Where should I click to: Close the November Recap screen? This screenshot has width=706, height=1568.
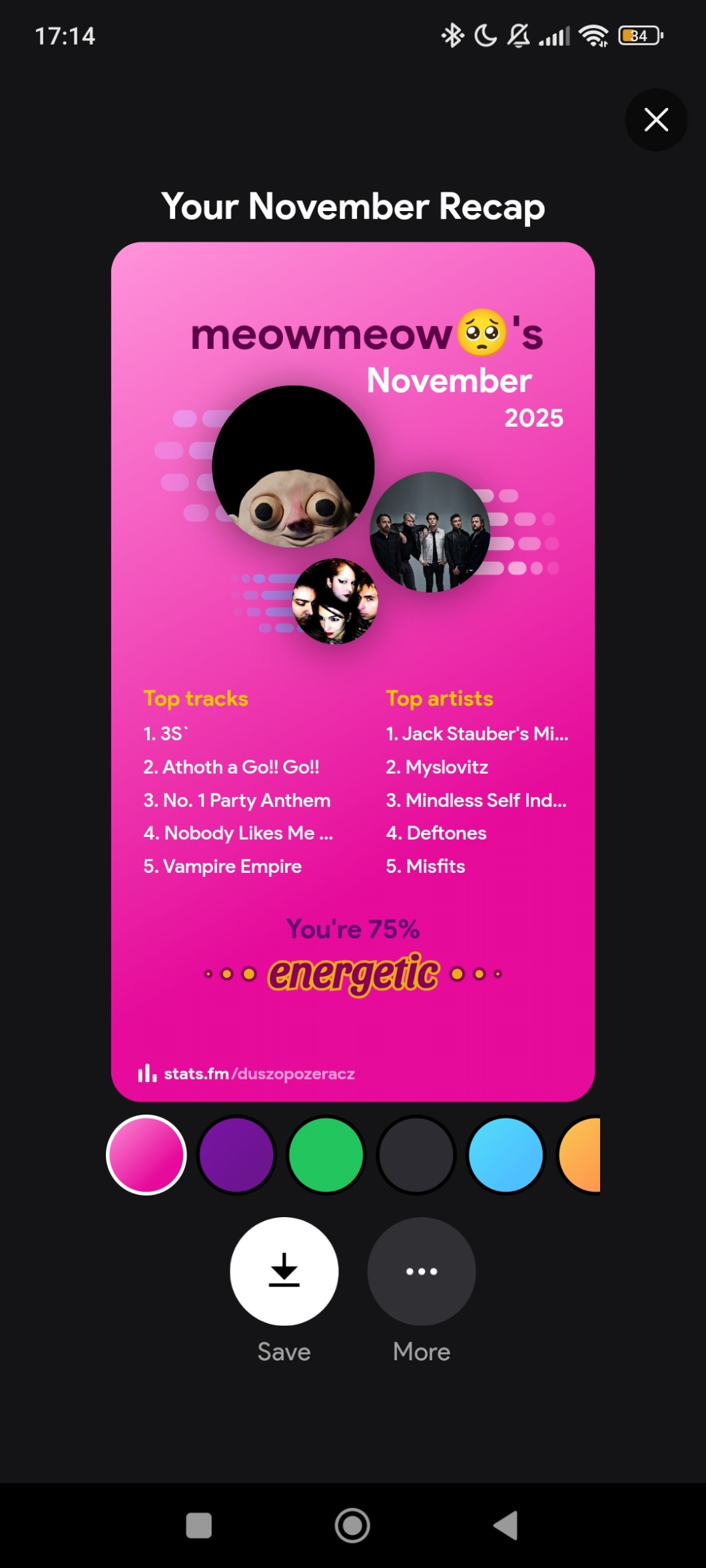656,120
